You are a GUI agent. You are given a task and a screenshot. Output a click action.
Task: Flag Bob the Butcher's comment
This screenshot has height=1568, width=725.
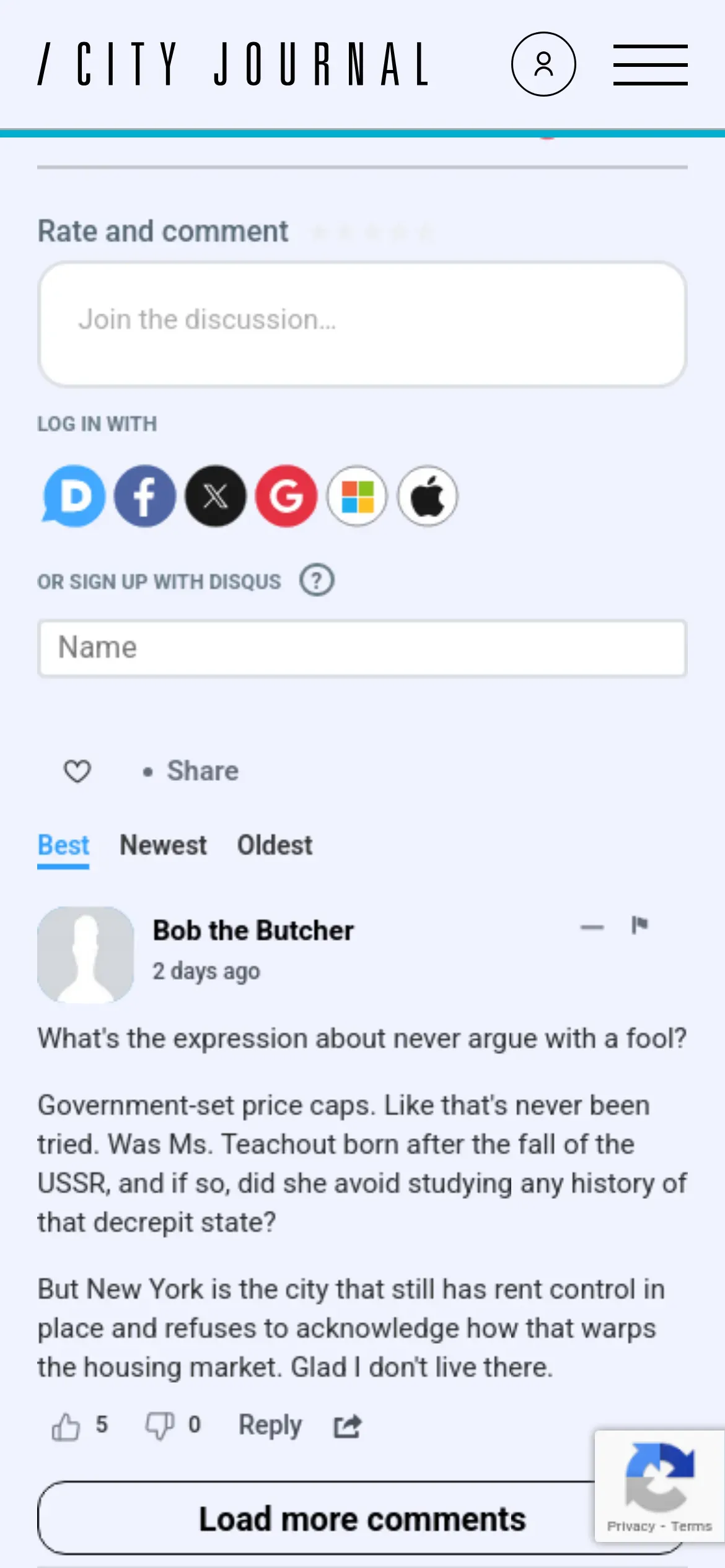[x=639, y=925]
